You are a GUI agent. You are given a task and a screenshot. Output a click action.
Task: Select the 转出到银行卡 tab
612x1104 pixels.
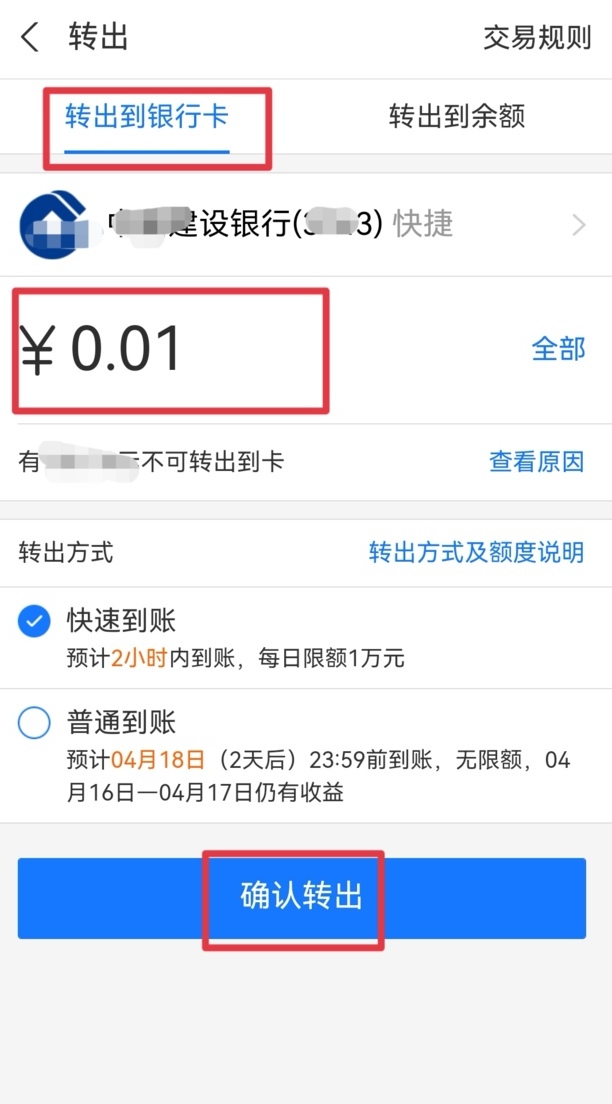click(147, 116)
